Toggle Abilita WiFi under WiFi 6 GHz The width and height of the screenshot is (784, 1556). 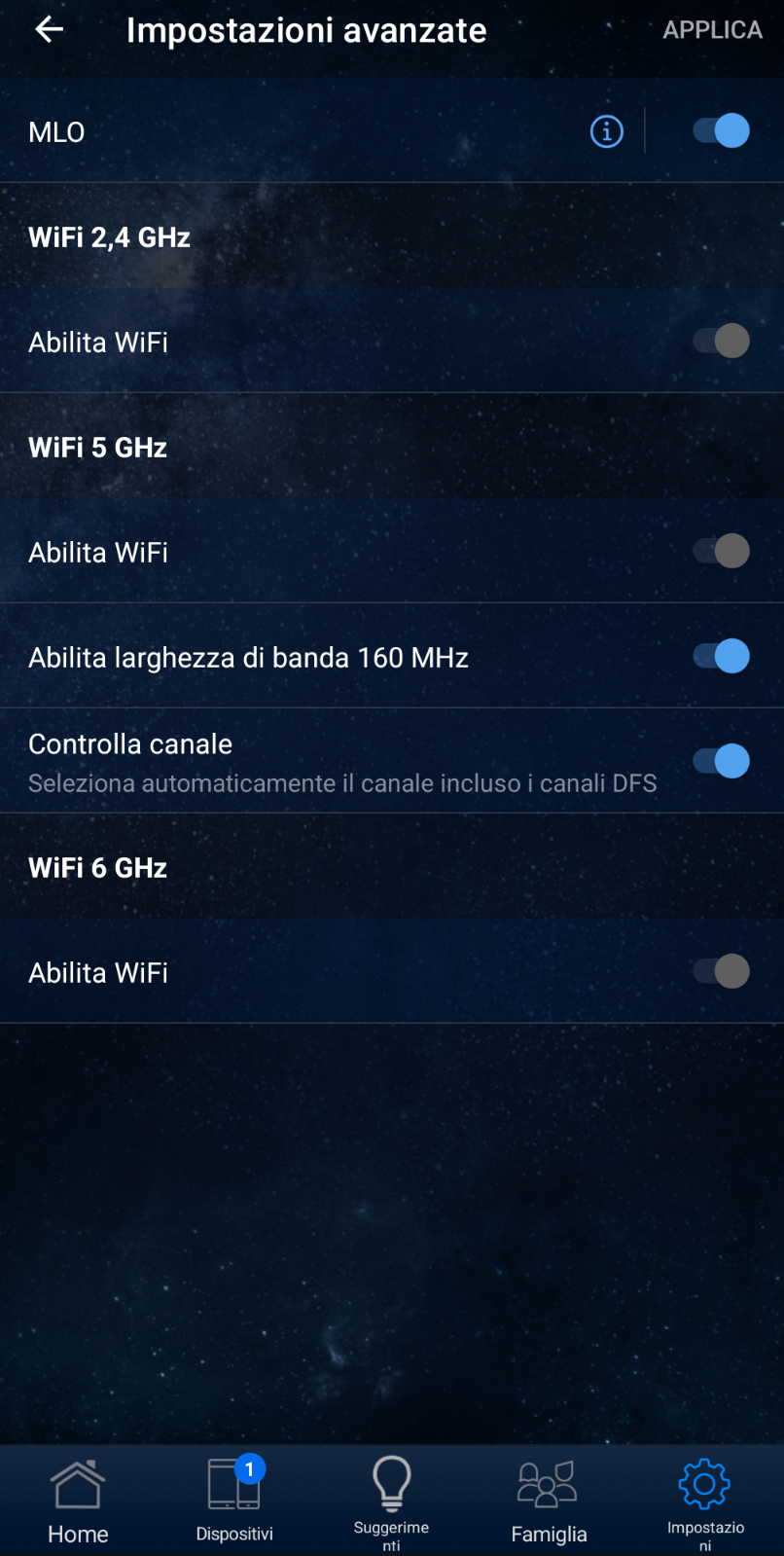[721, 971]
